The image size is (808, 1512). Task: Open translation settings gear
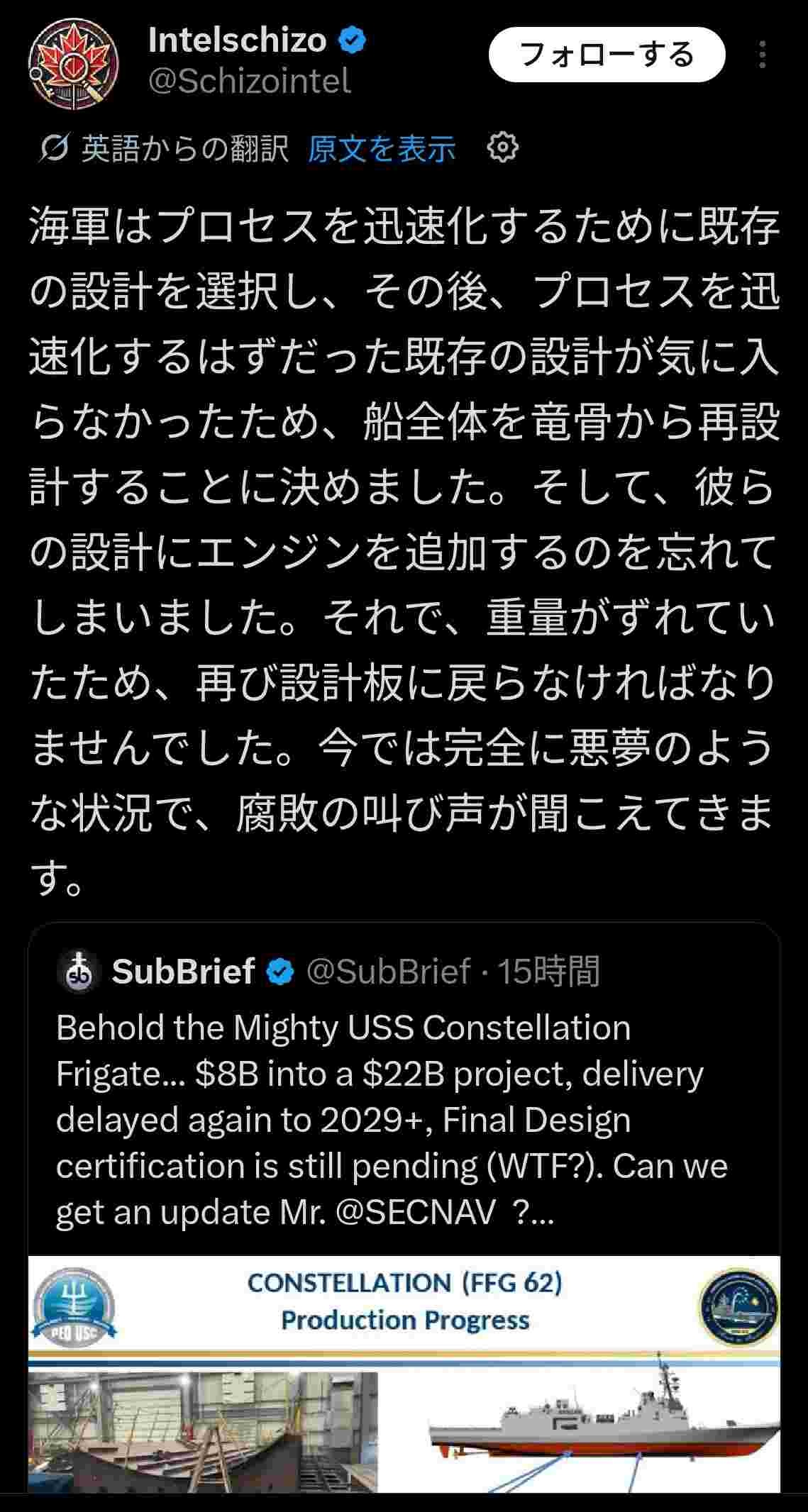point(503,148)
